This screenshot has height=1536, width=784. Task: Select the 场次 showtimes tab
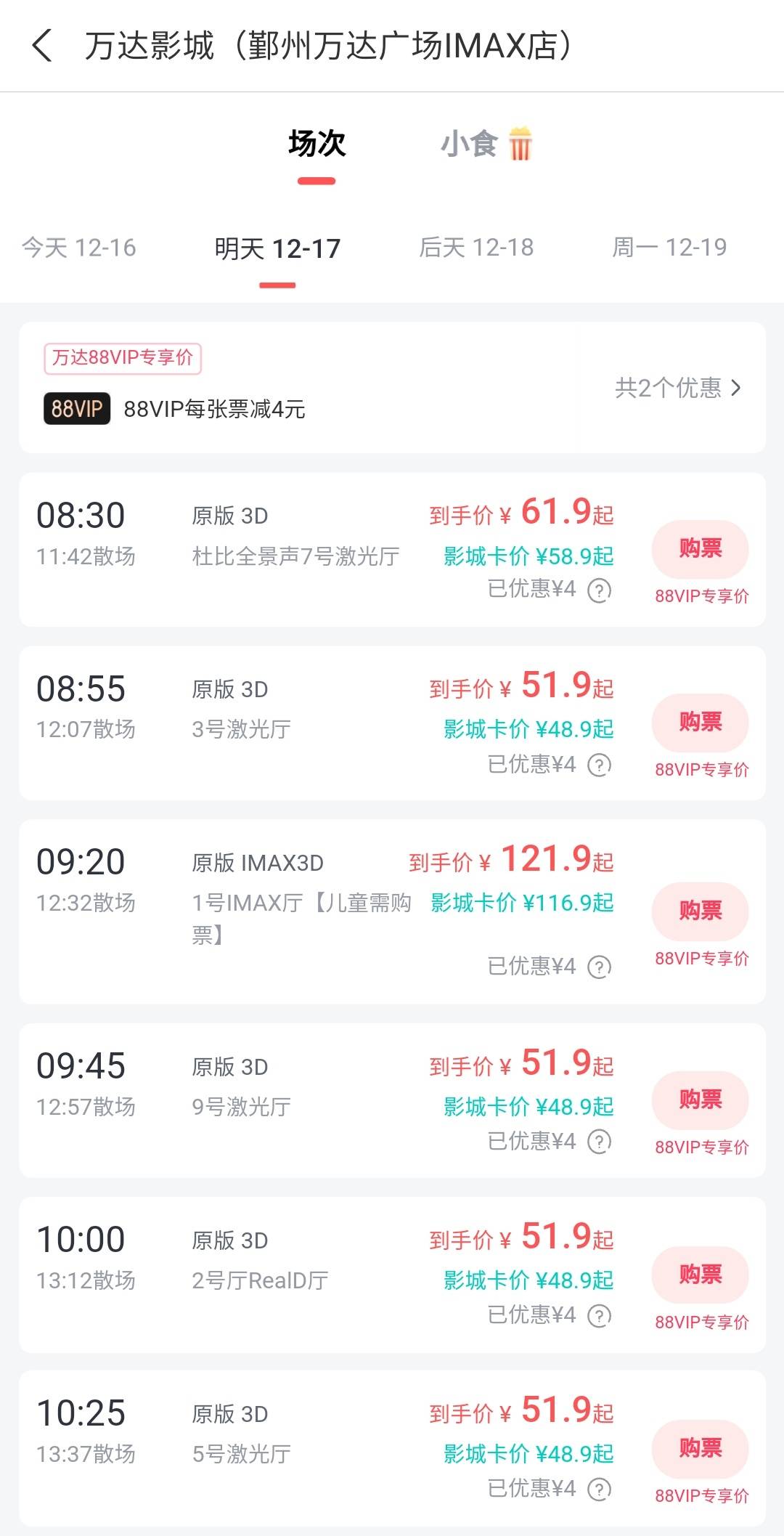point(317,144)
